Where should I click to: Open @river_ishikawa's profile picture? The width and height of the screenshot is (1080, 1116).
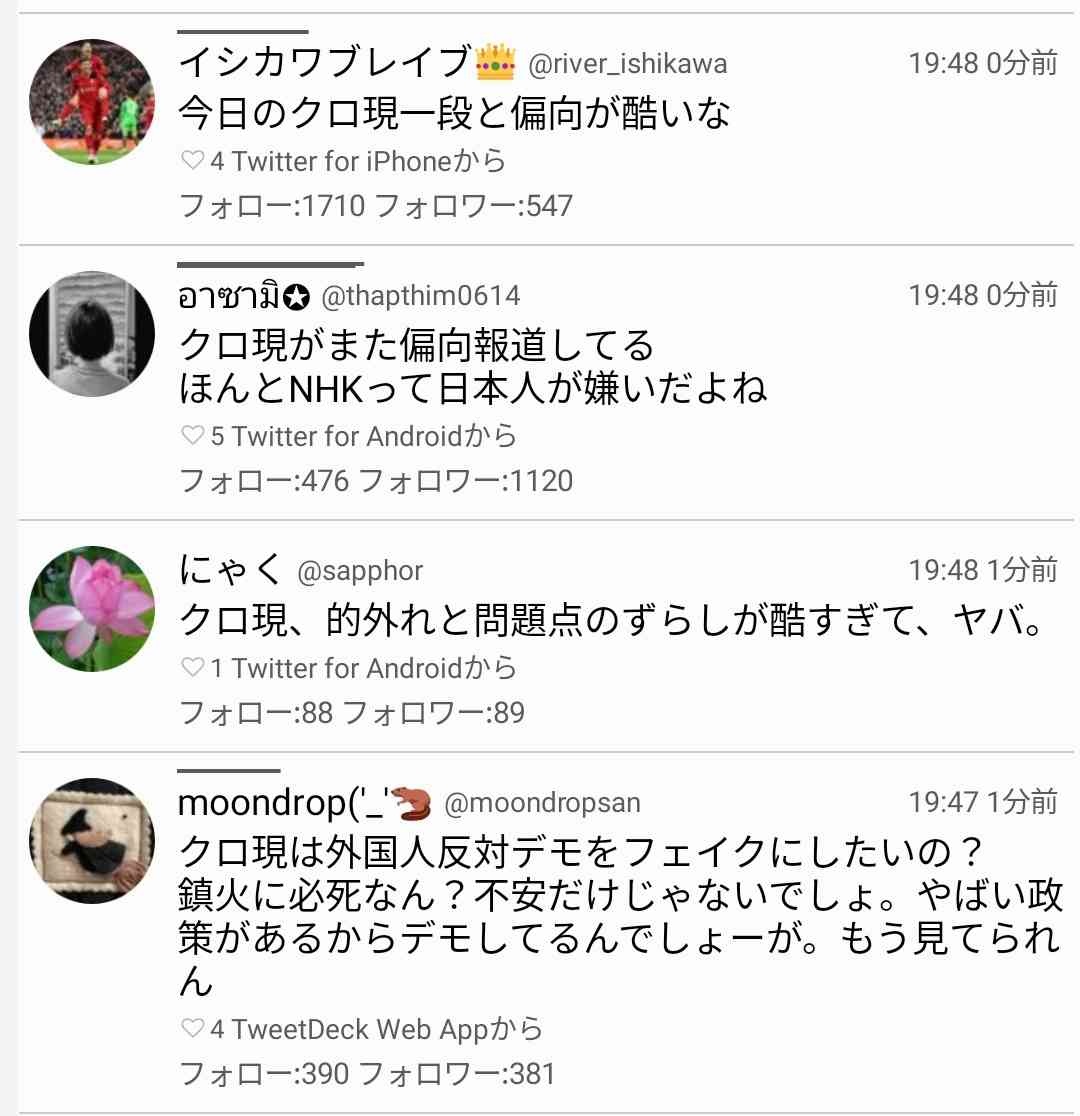point(92,102)
